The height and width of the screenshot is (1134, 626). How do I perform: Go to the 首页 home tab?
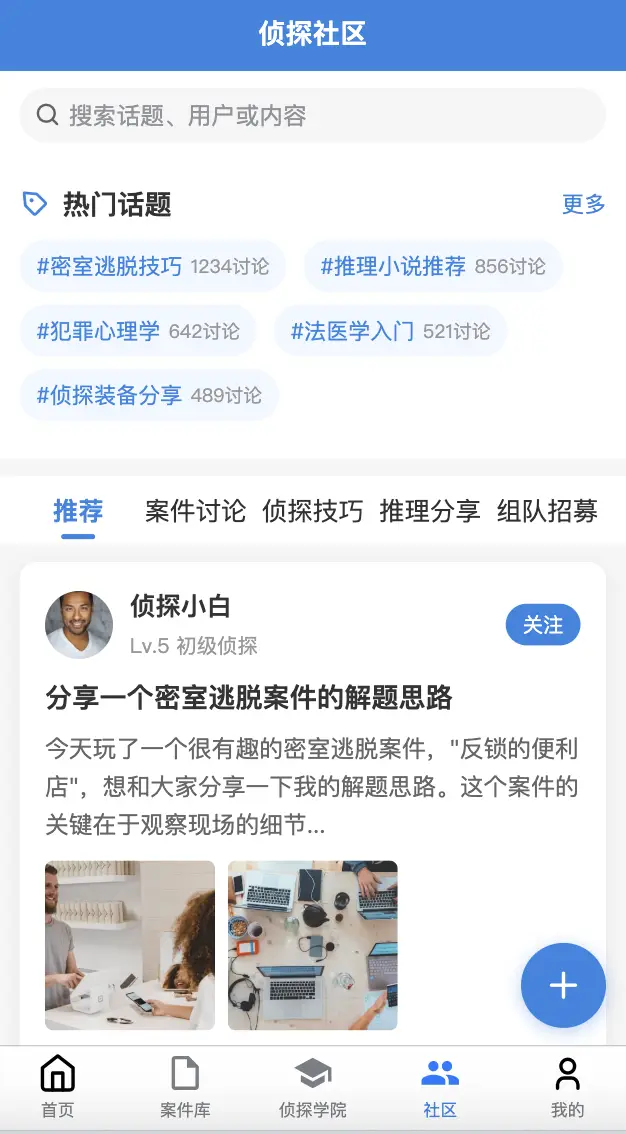tap(58, 1088)
